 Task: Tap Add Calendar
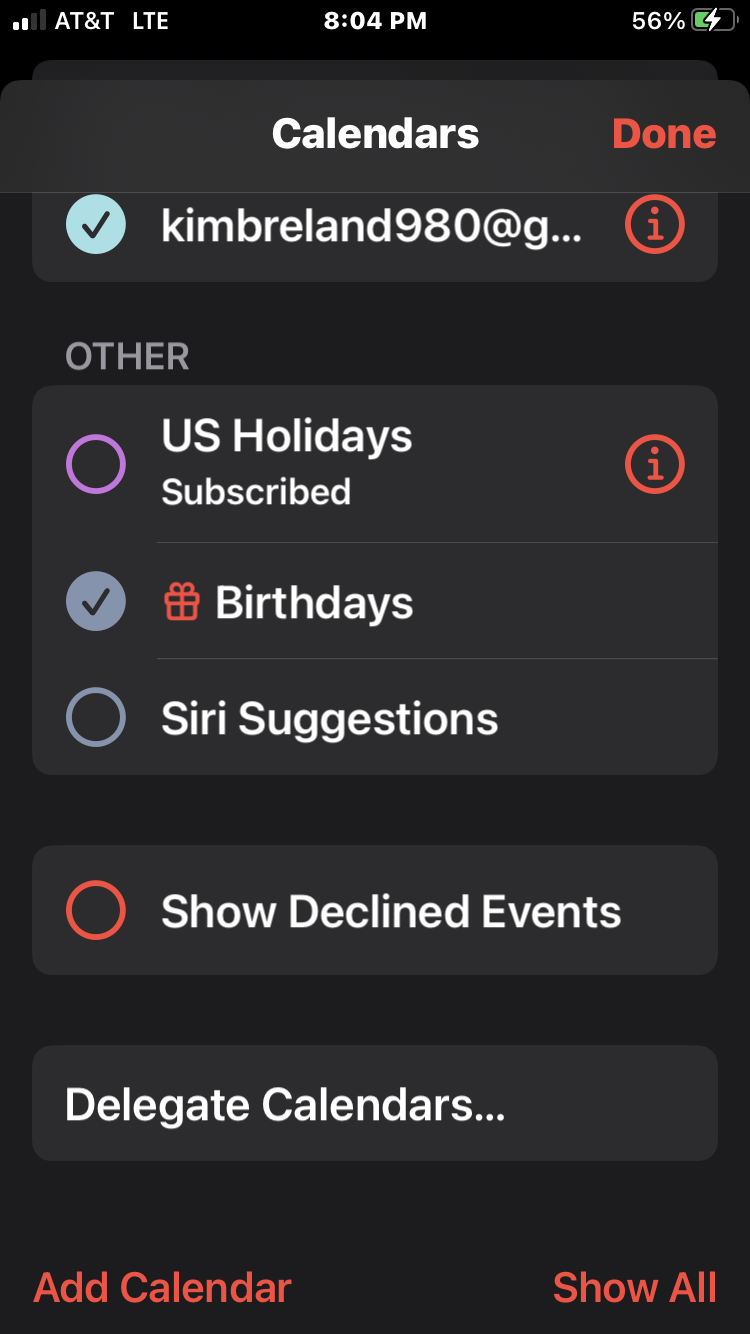pyautogui.click(x=161, y=1287)
